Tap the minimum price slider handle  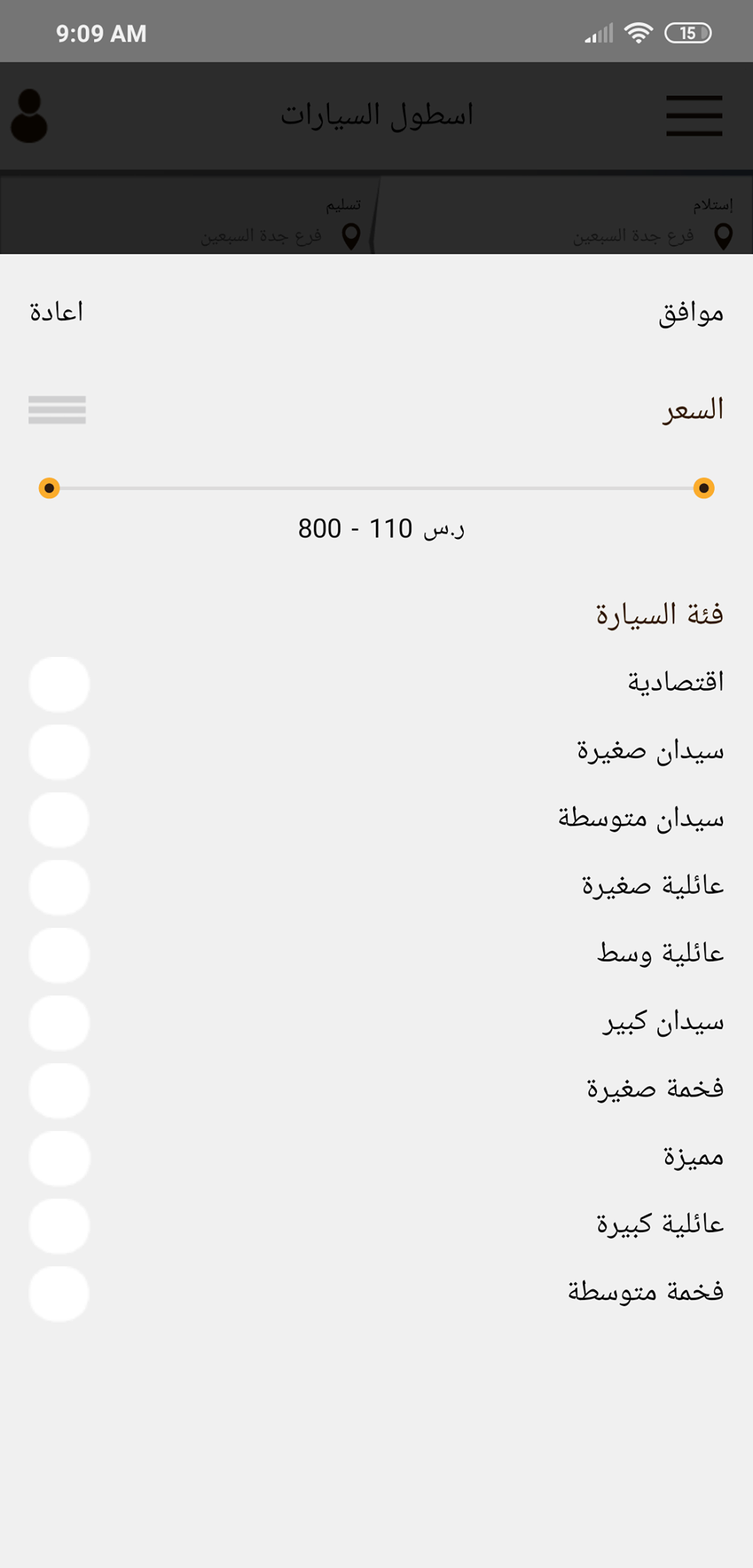49,488
